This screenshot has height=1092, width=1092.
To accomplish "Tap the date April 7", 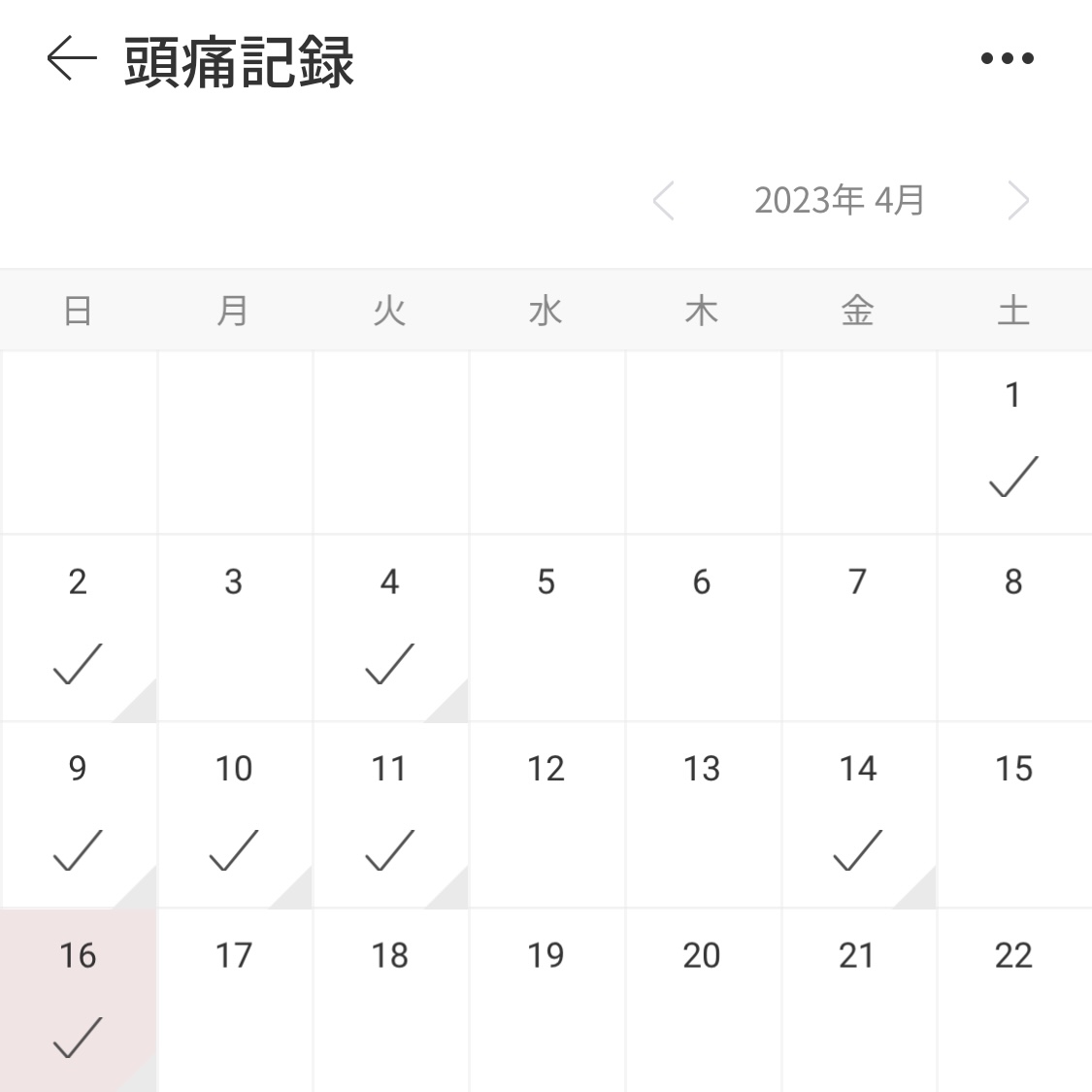I will click(858, 627).
